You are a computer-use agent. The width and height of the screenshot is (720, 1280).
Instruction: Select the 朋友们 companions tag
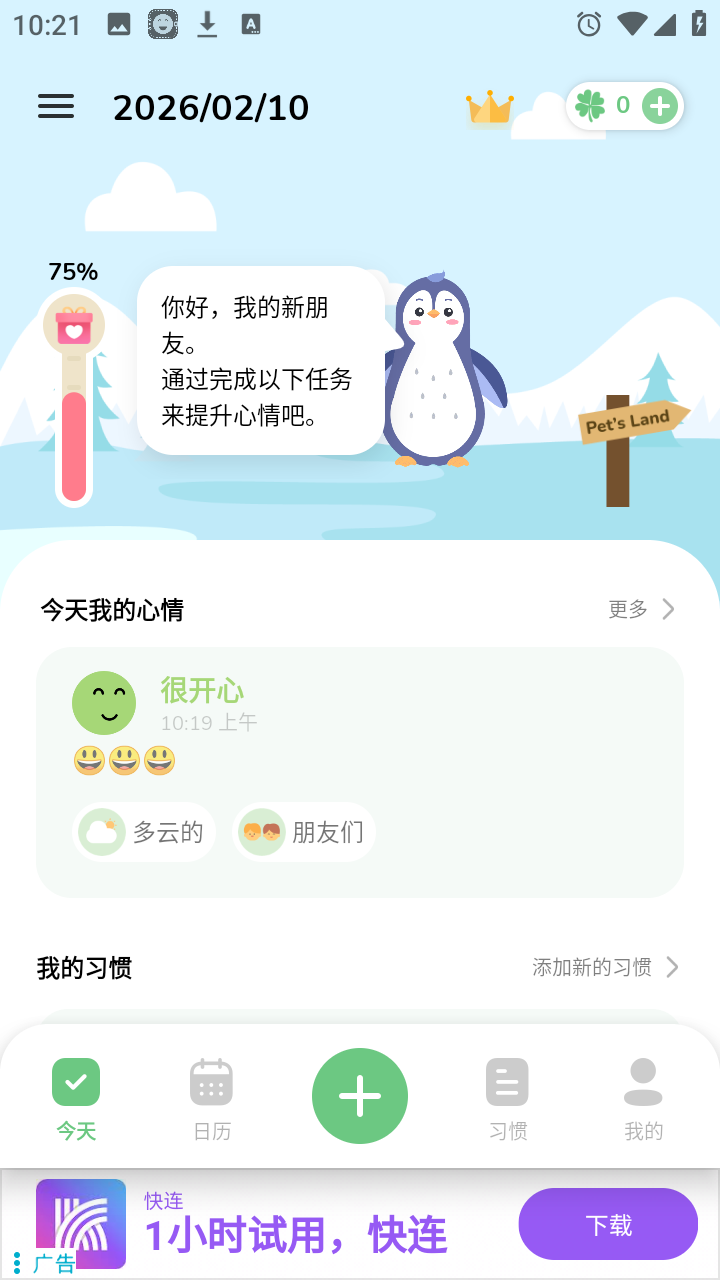point(302,831)
